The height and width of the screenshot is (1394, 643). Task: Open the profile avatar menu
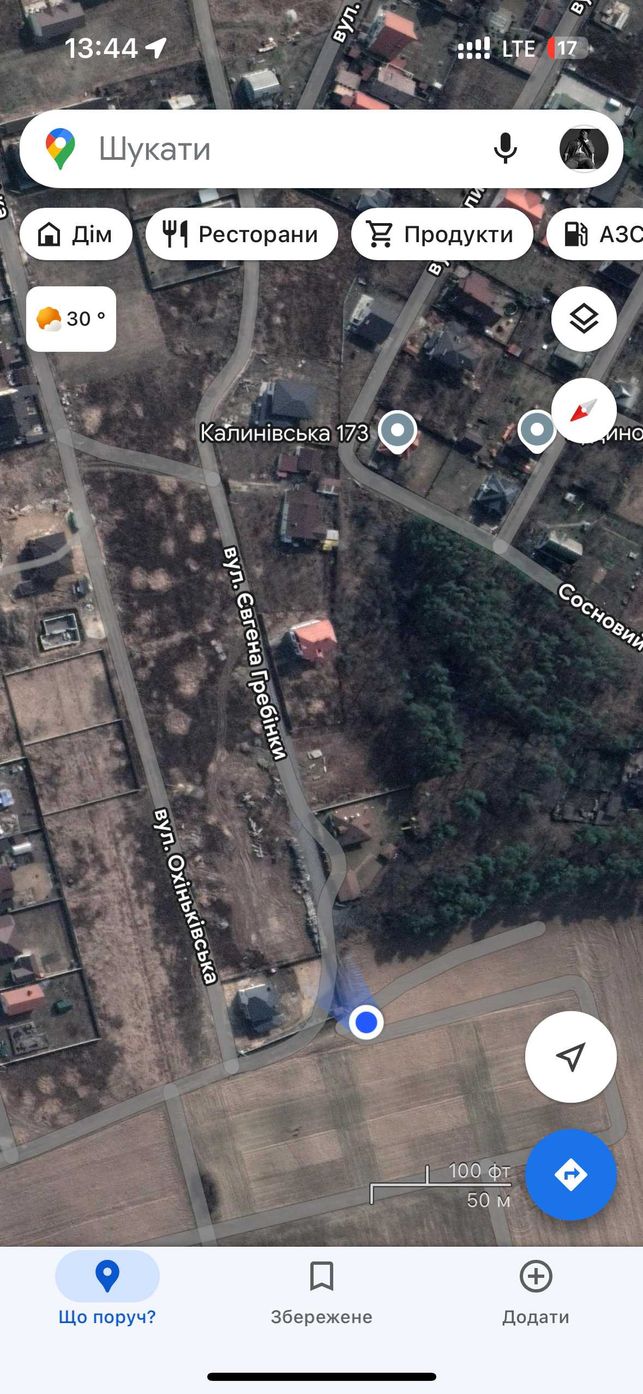click(583, 149)
